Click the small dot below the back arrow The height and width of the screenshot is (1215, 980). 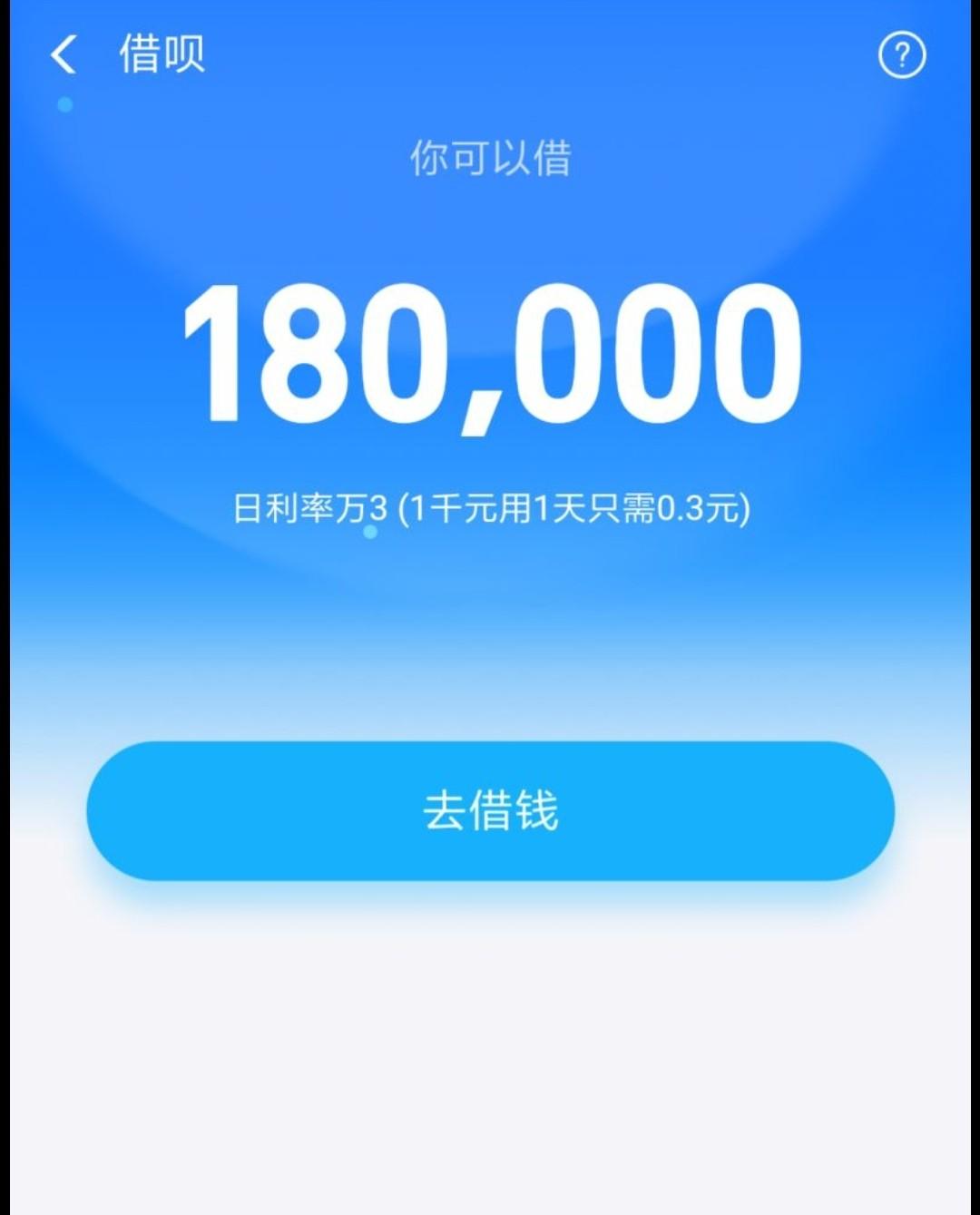point(64,104)
